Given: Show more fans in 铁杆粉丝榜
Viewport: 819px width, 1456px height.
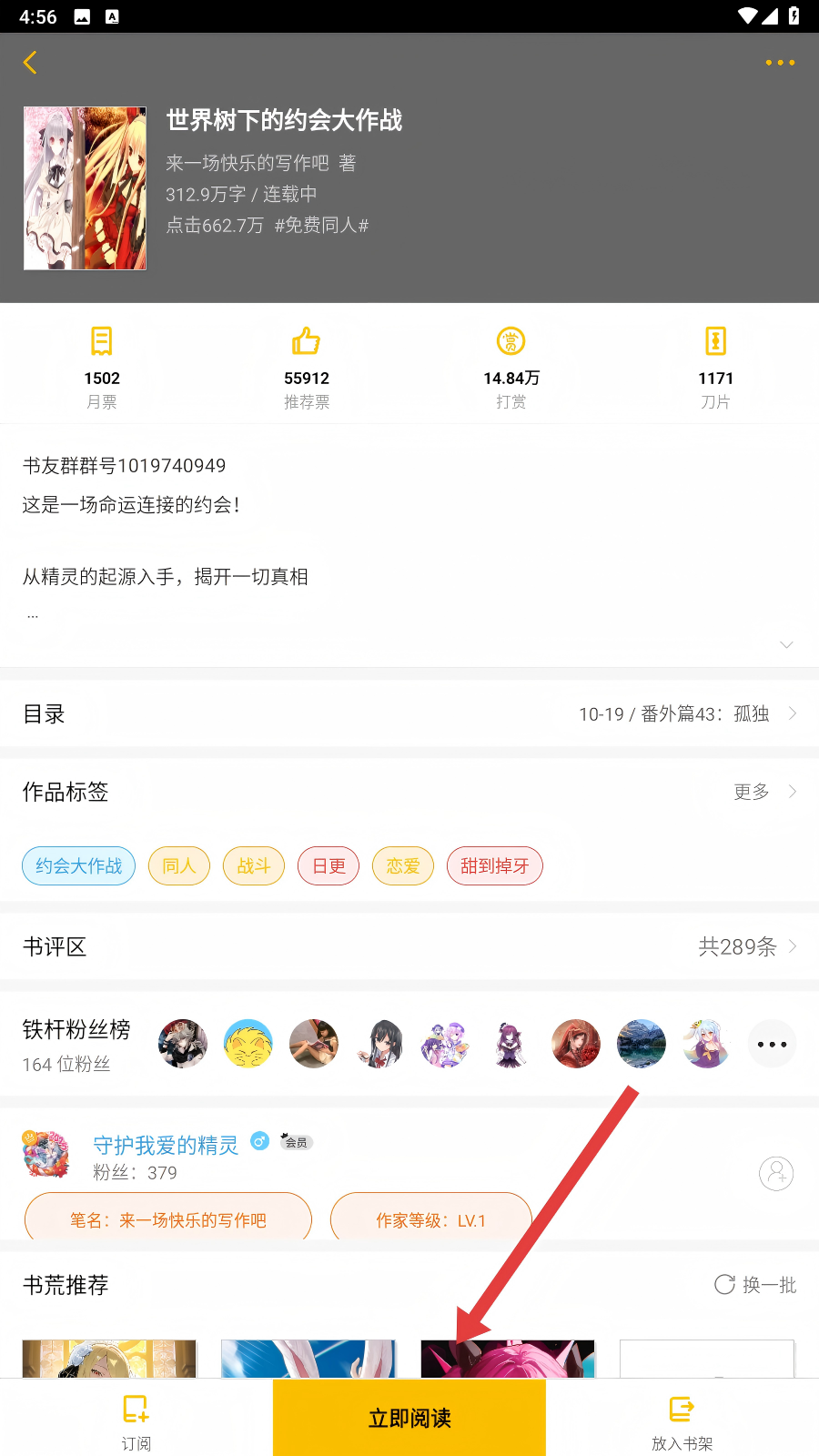Looking at the screenshot, I should [772, 1044].
